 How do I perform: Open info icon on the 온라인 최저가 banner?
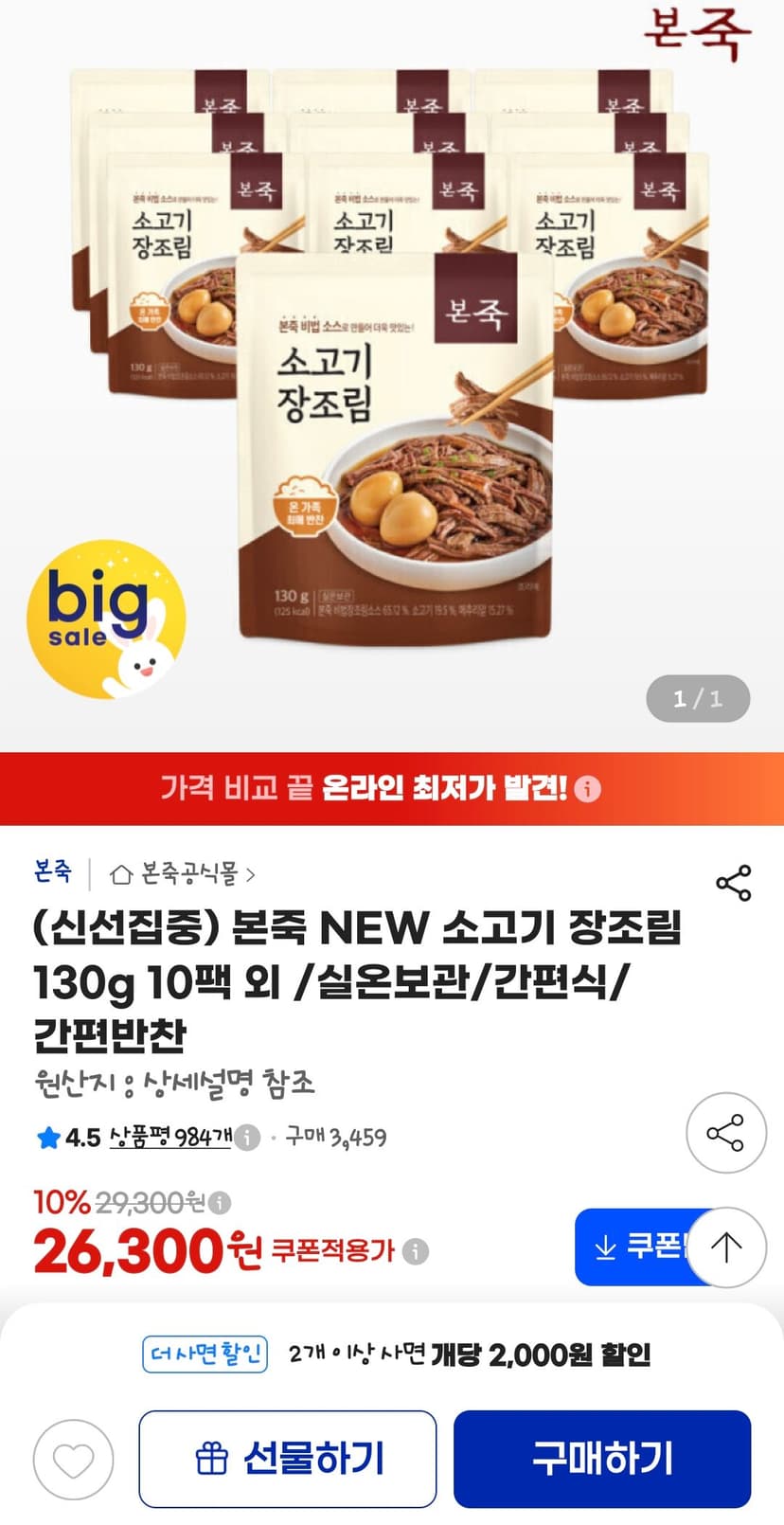(587, 789)
